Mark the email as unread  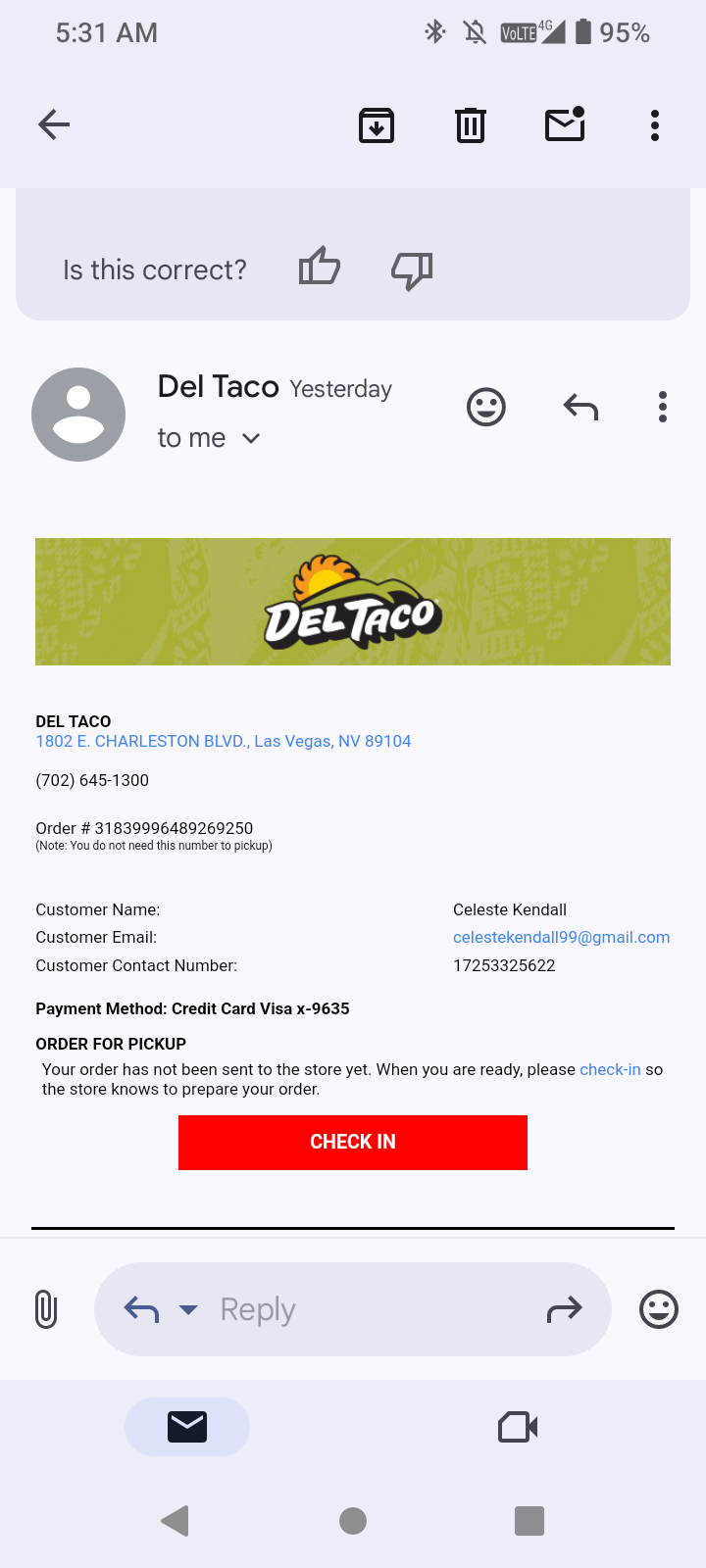coord(565,124)
